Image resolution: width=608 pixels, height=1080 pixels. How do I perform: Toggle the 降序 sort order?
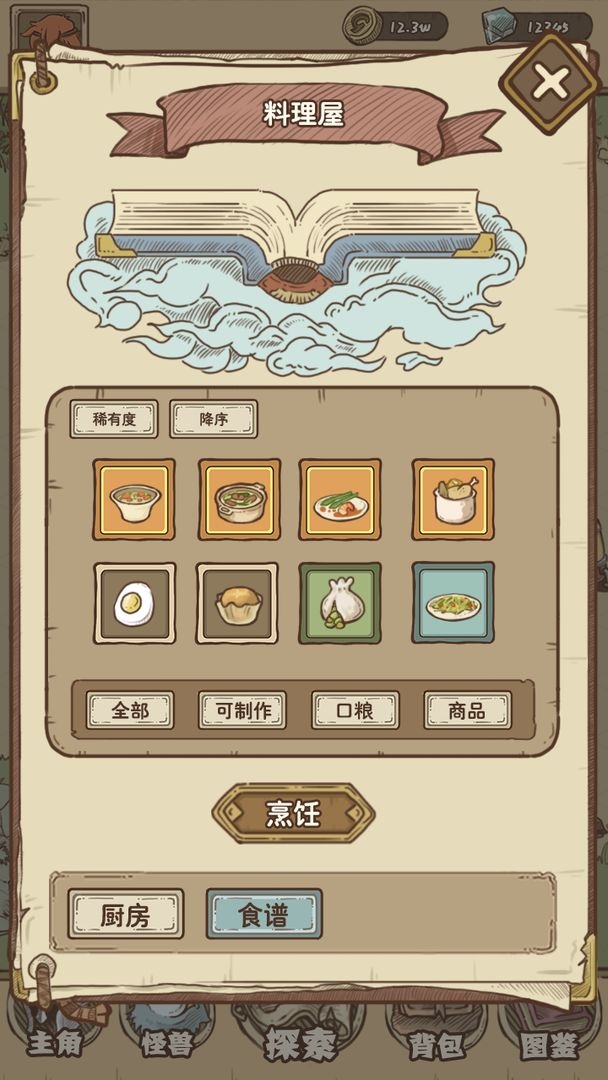(x=213, y=419)
